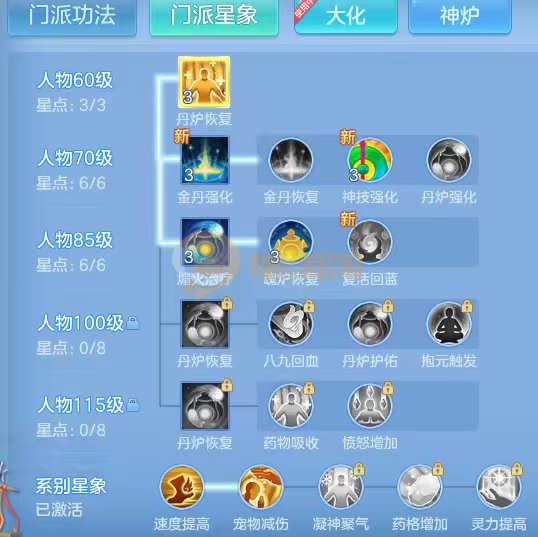Screen dimensions: 538x537
Task: Open the 金丹恢复 star node
Action: [x=291, y=160]
